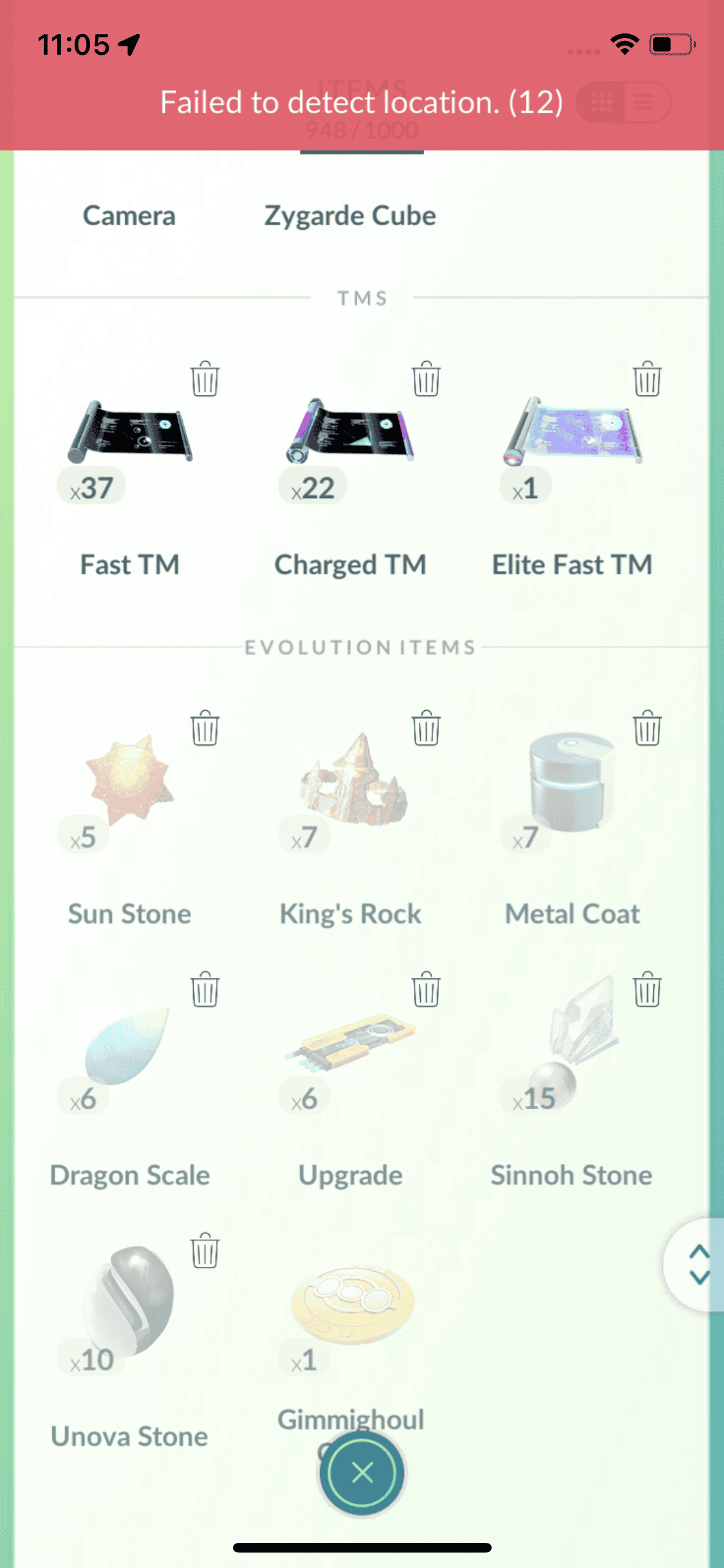This screenshot has width=724, height=1568.
Task: Tap the trash icon for Unova Stone
Action: coord(205,1251)
